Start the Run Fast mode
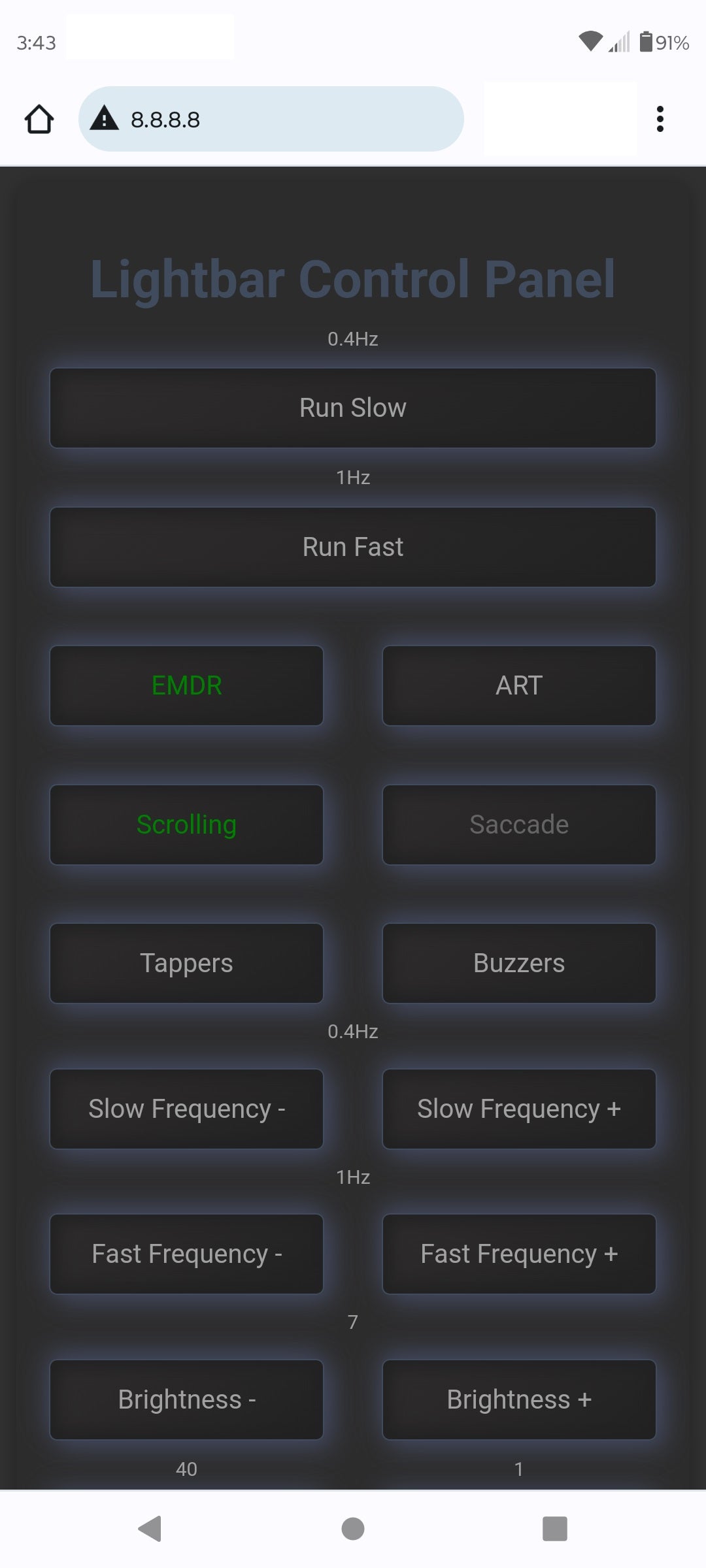 (x=353, y=547)
